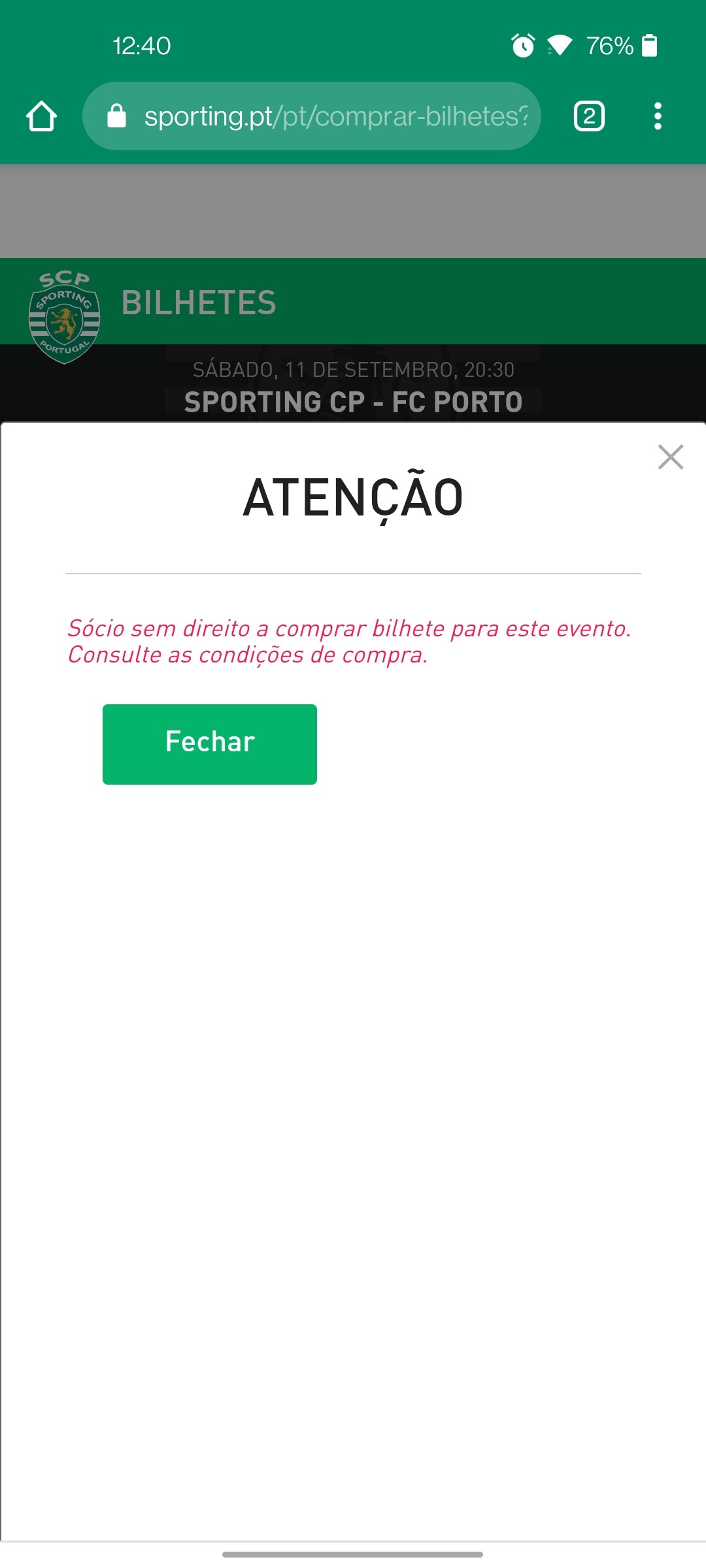This screenshot has height=1568, width=706.
Task: Open the browser overflow menu
Action: click(658, 116)
